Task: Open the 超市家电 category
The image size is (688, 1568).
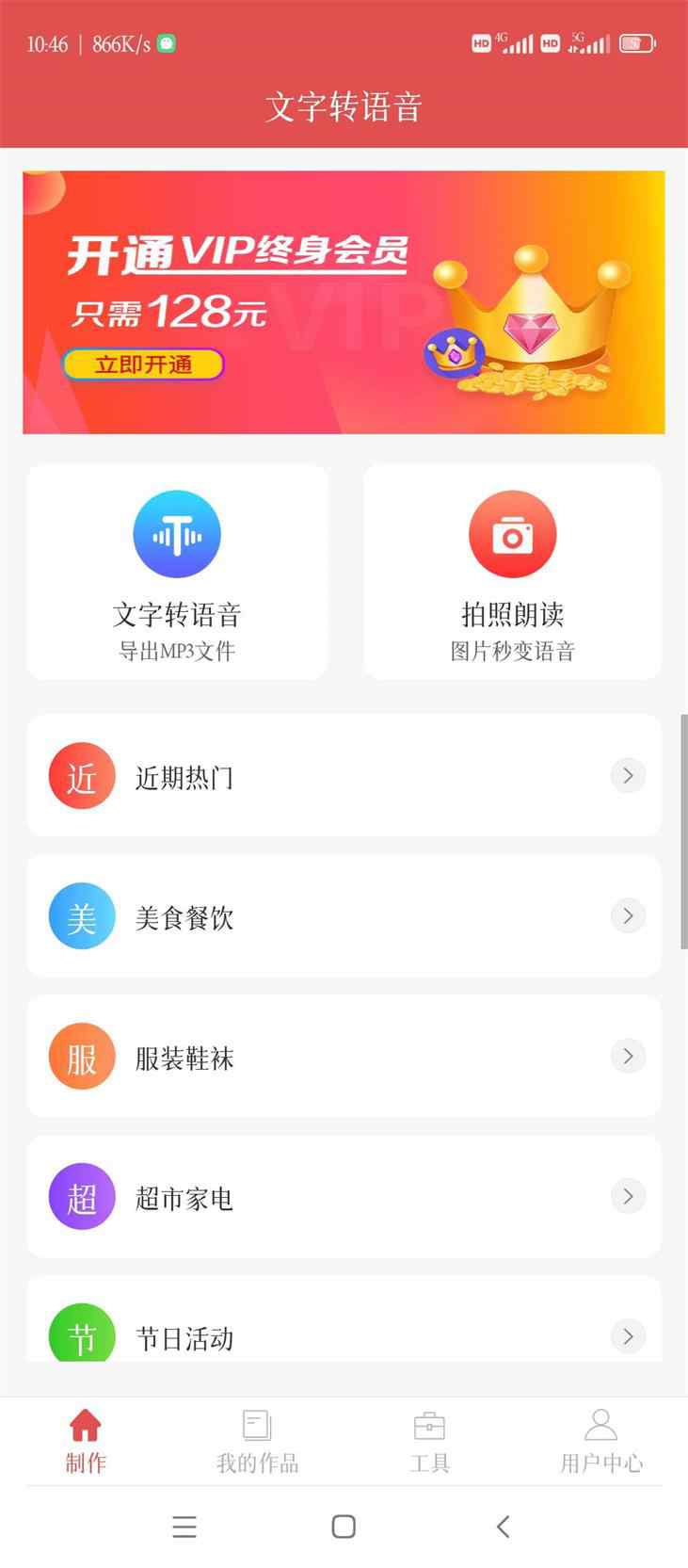Action: click(x=344, y=1196)
